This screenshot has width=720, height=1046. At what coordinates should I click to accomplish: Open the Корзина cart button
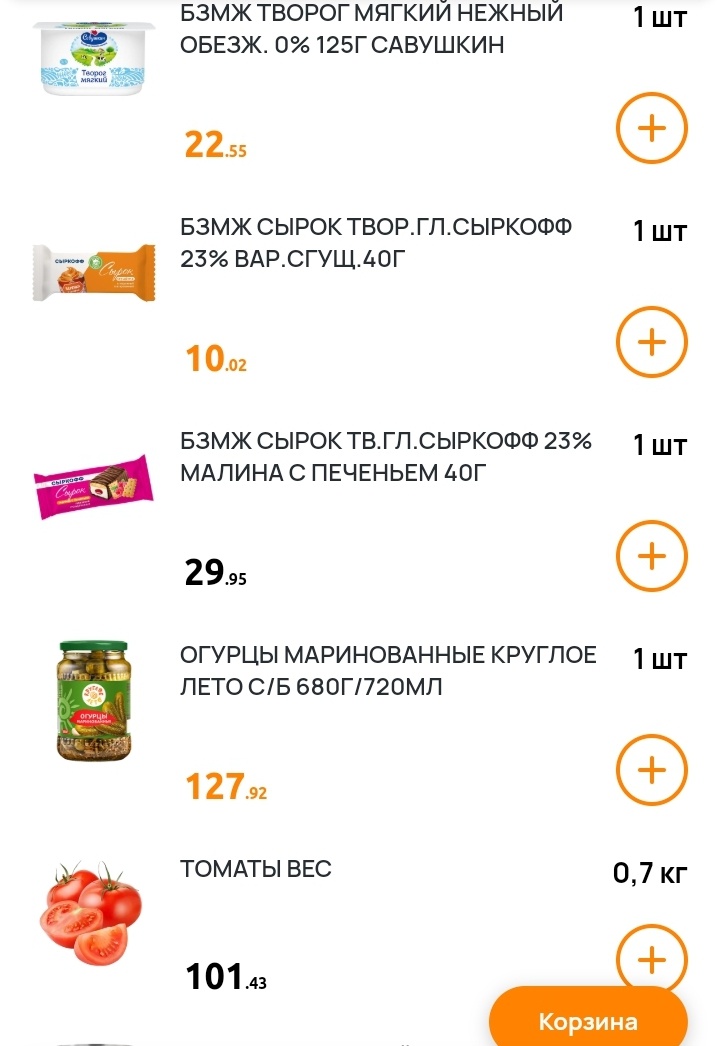[x=588, y=1021]
